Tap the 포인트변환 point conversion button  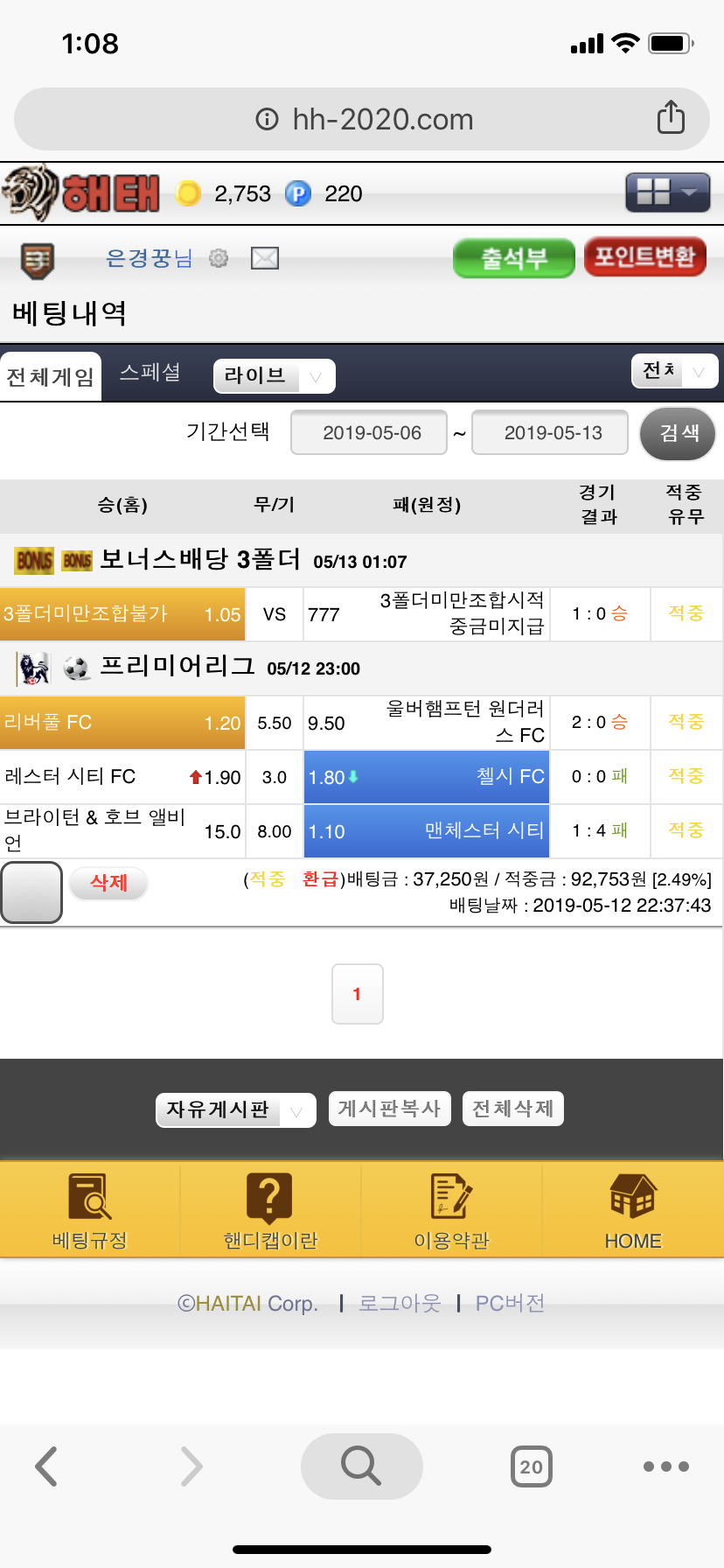click(x=644, y=257)
